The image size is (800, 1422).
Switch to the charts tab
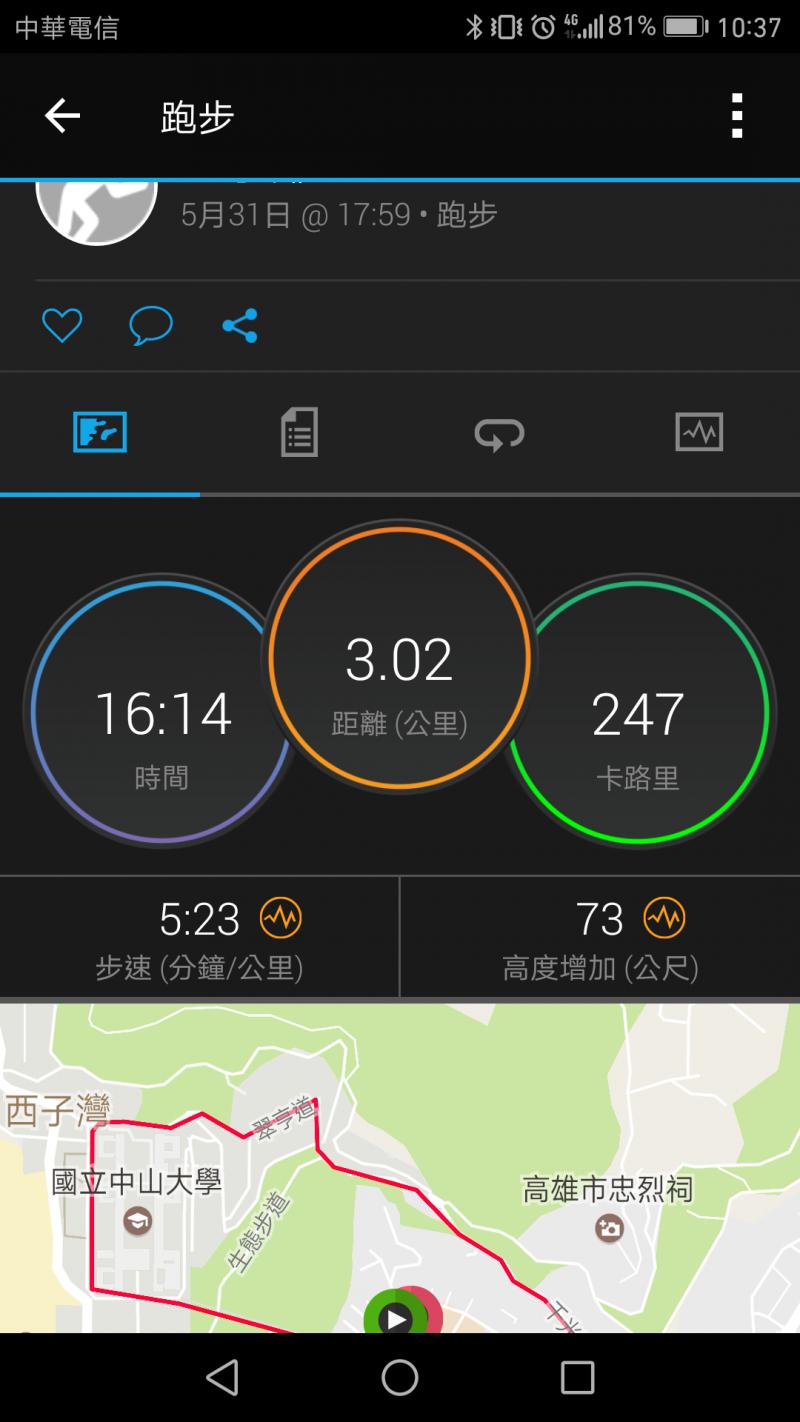coord(699,434)
